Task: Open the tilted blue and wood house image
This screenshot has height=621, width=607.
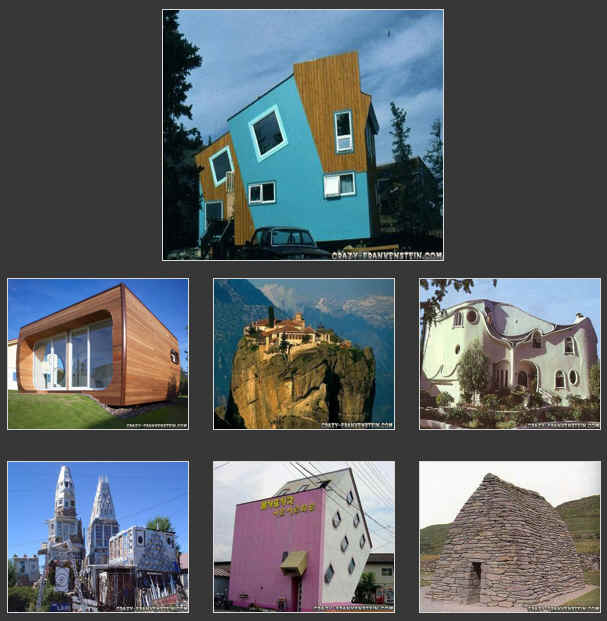Action: click(303, 135)
